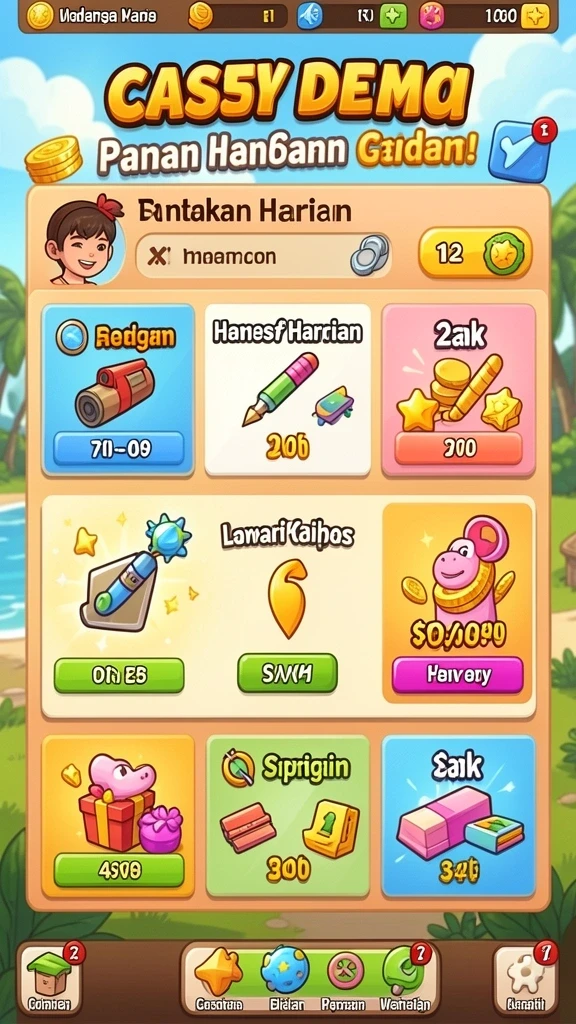Viewport: 576px width, 1024px height.
Task: Tap the 300 button on the pink coin card
Action: (x=458, y=448)
